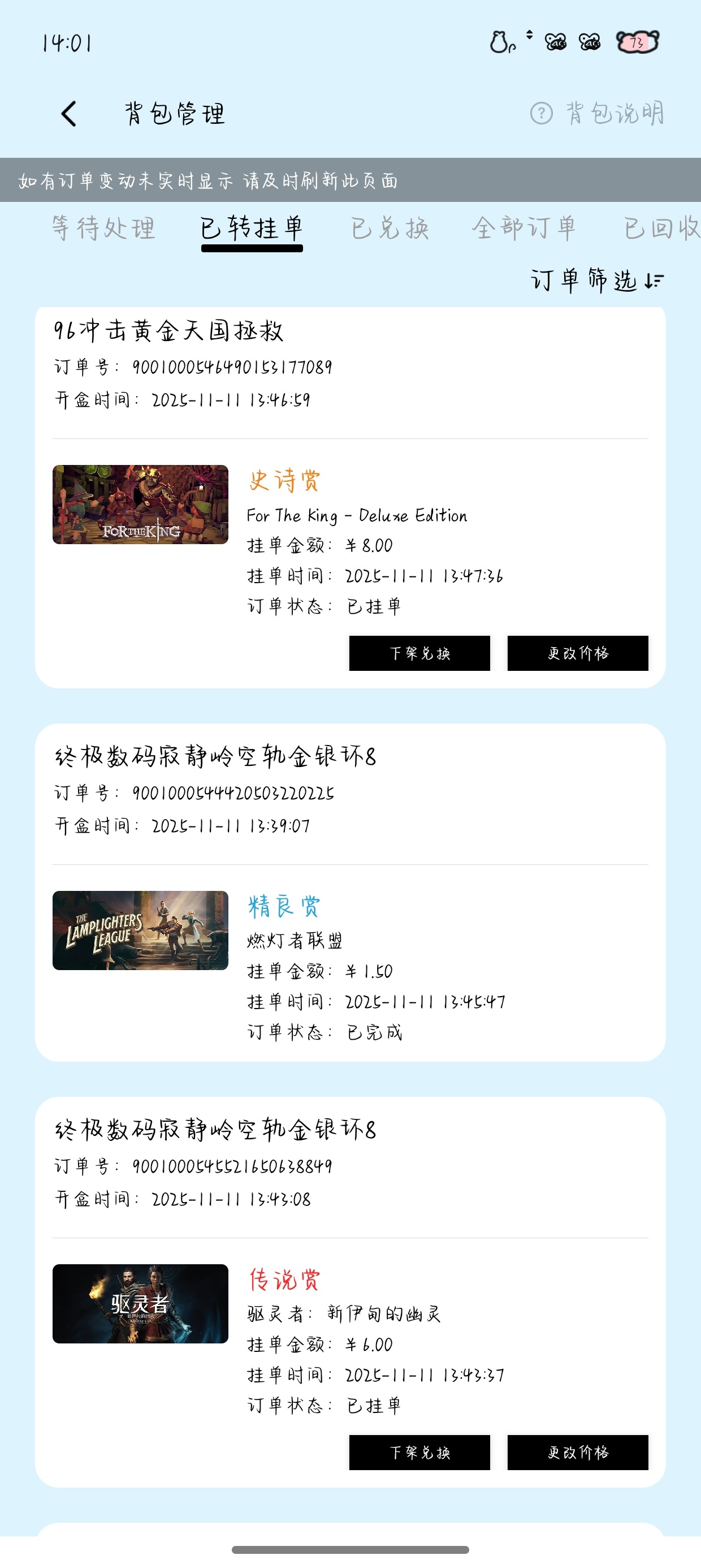Screen dimensions: 701x1568
Task: Select the 已转挂单 tab
Action: click(252, 229)
